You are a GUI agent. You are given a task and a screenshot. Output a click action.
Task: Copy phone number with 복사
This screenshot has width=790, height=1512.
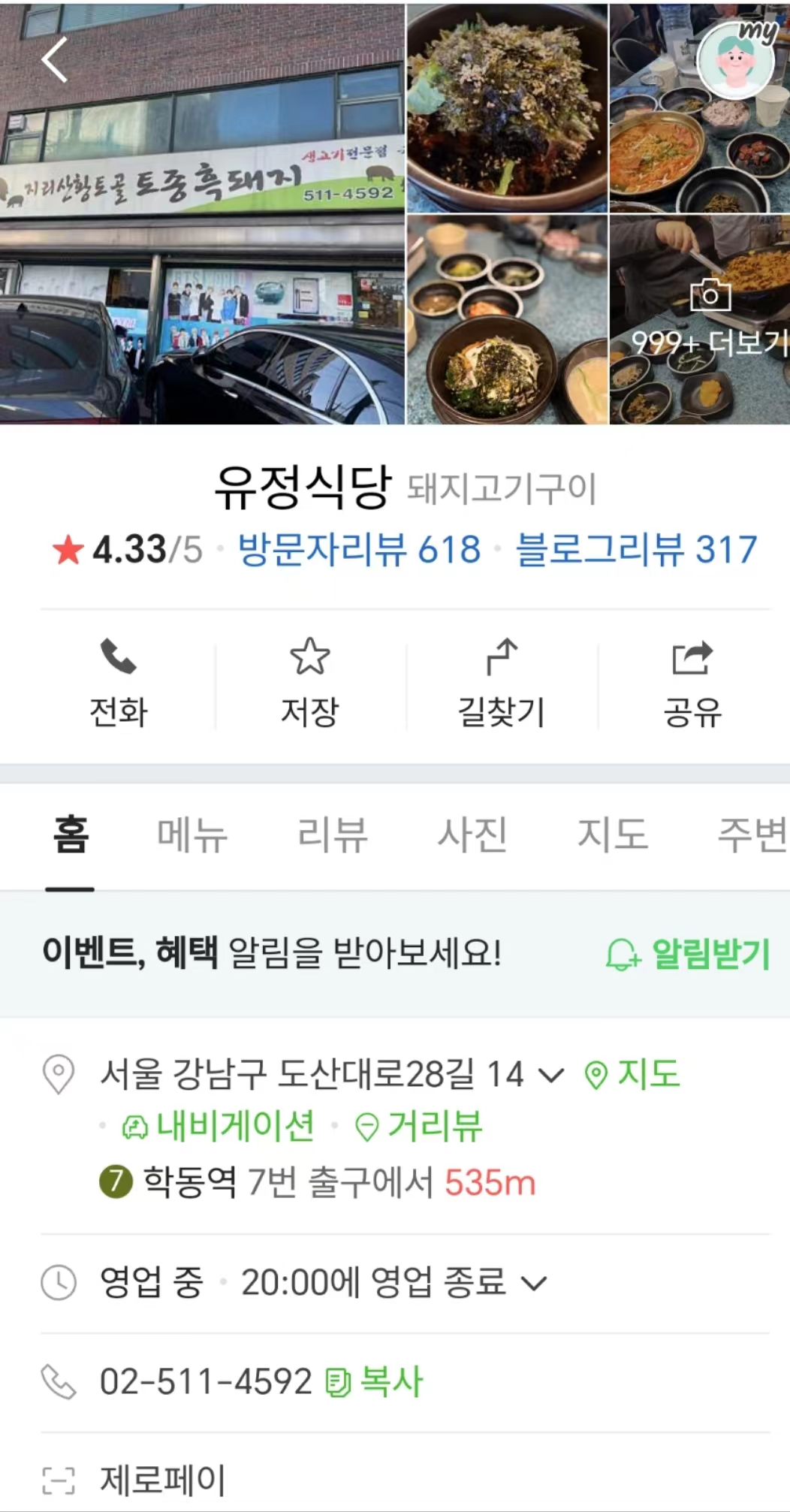coord(375,1381)
